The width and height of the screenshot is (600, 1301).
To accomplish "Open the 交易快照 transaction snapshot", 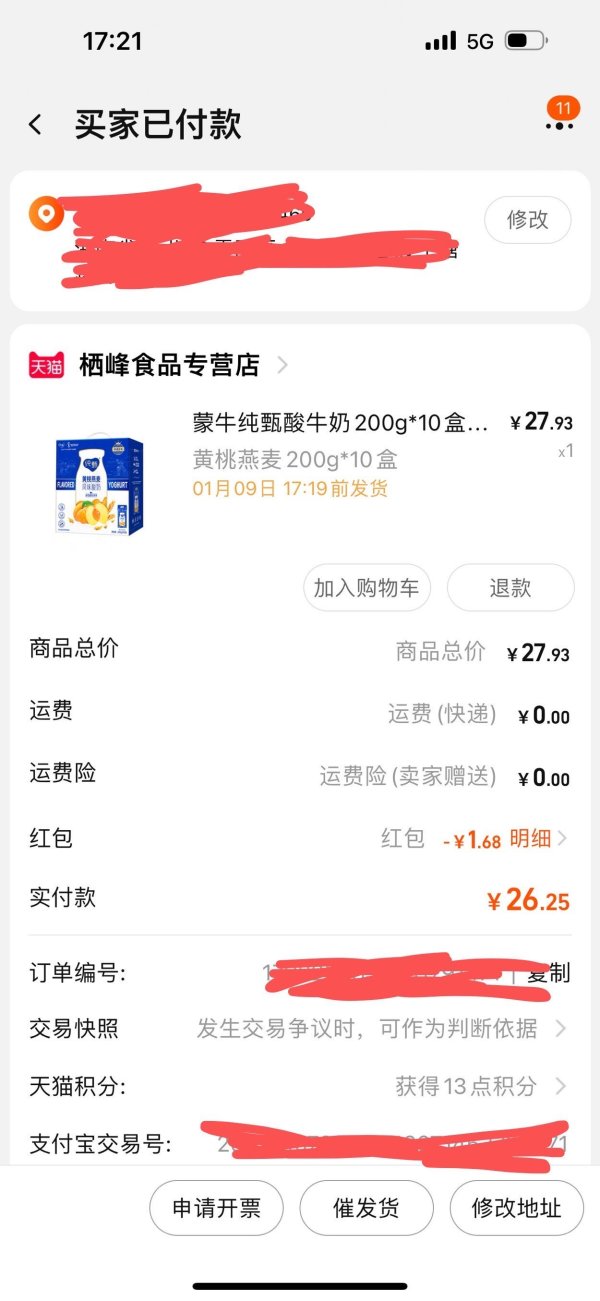I will click(x=380, y=1028).
